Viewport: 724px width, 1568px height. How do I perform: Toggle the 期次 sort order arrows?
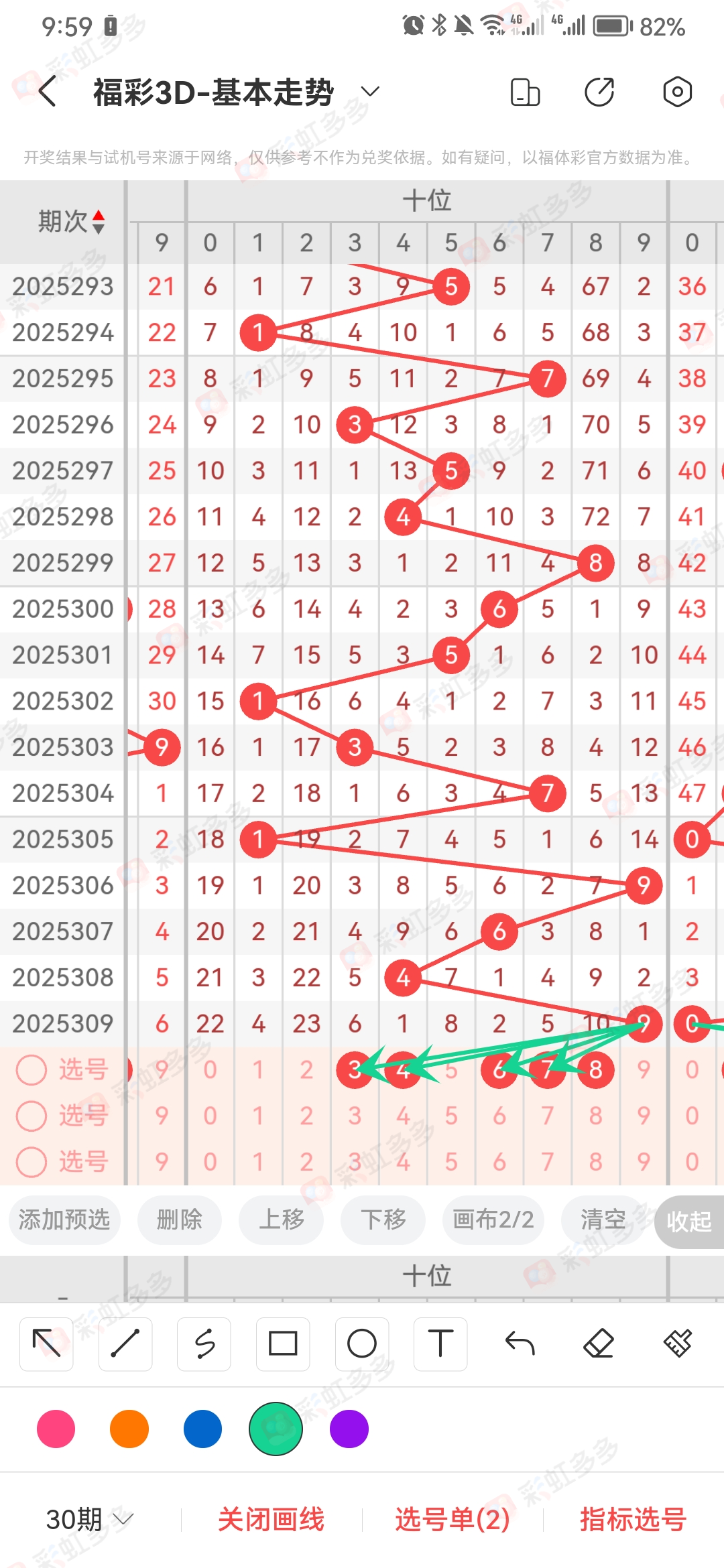tap(99, 222)
